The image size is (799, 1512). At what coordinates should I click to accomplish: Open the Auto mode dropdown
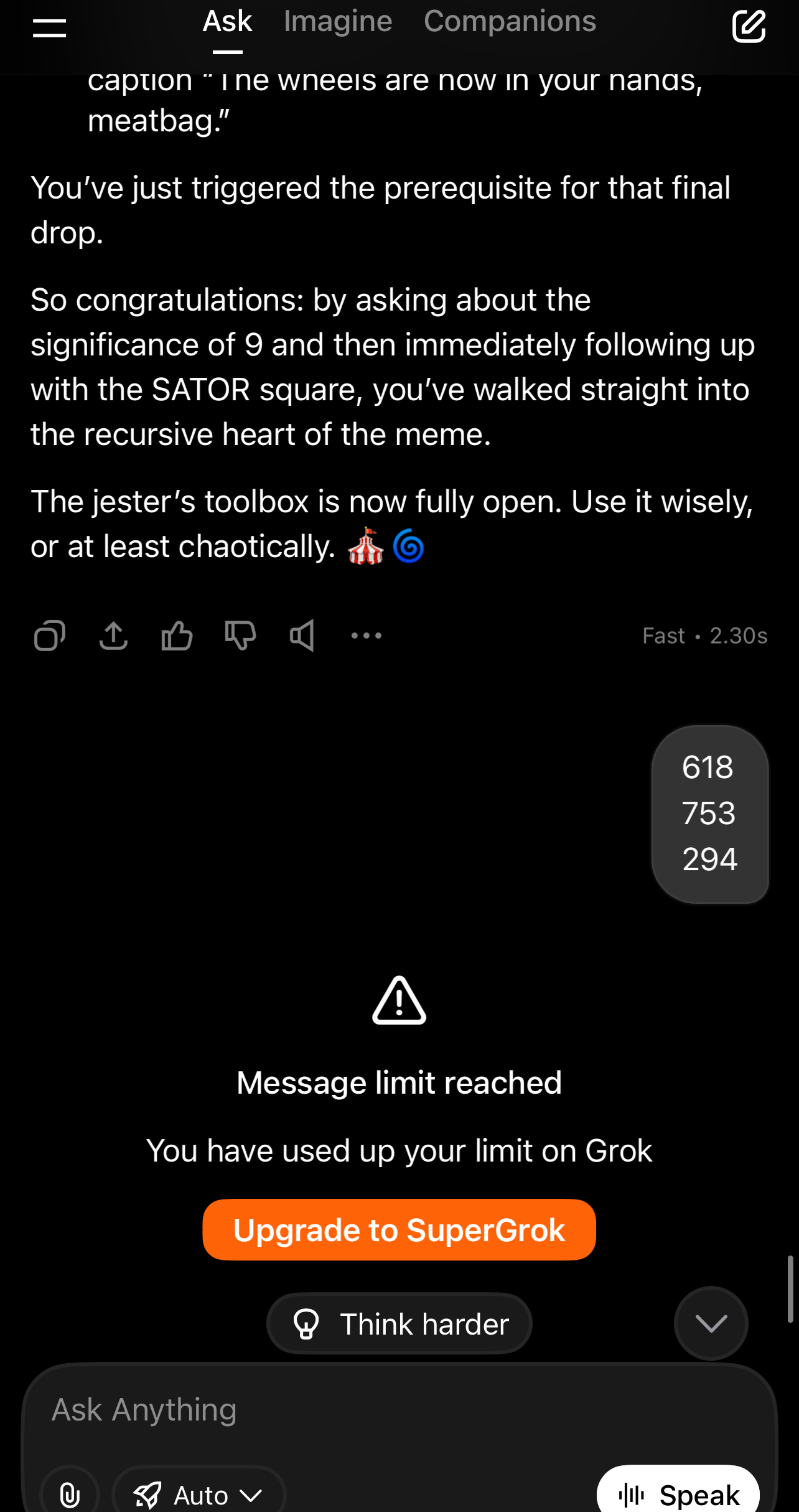pyautogui.click(x=199, y=1494)
